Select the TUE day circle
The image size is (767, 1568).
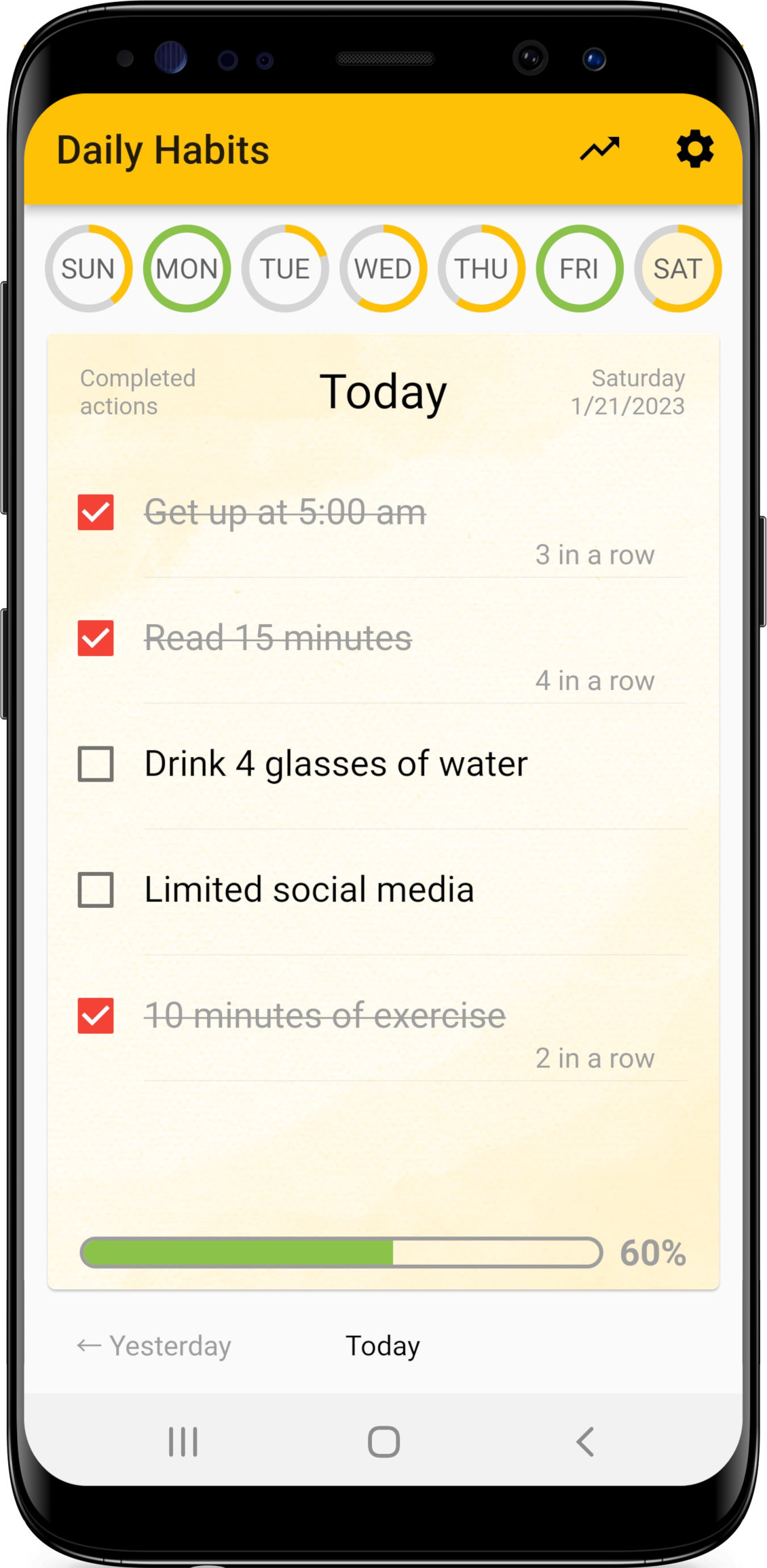tap(285, 269)
